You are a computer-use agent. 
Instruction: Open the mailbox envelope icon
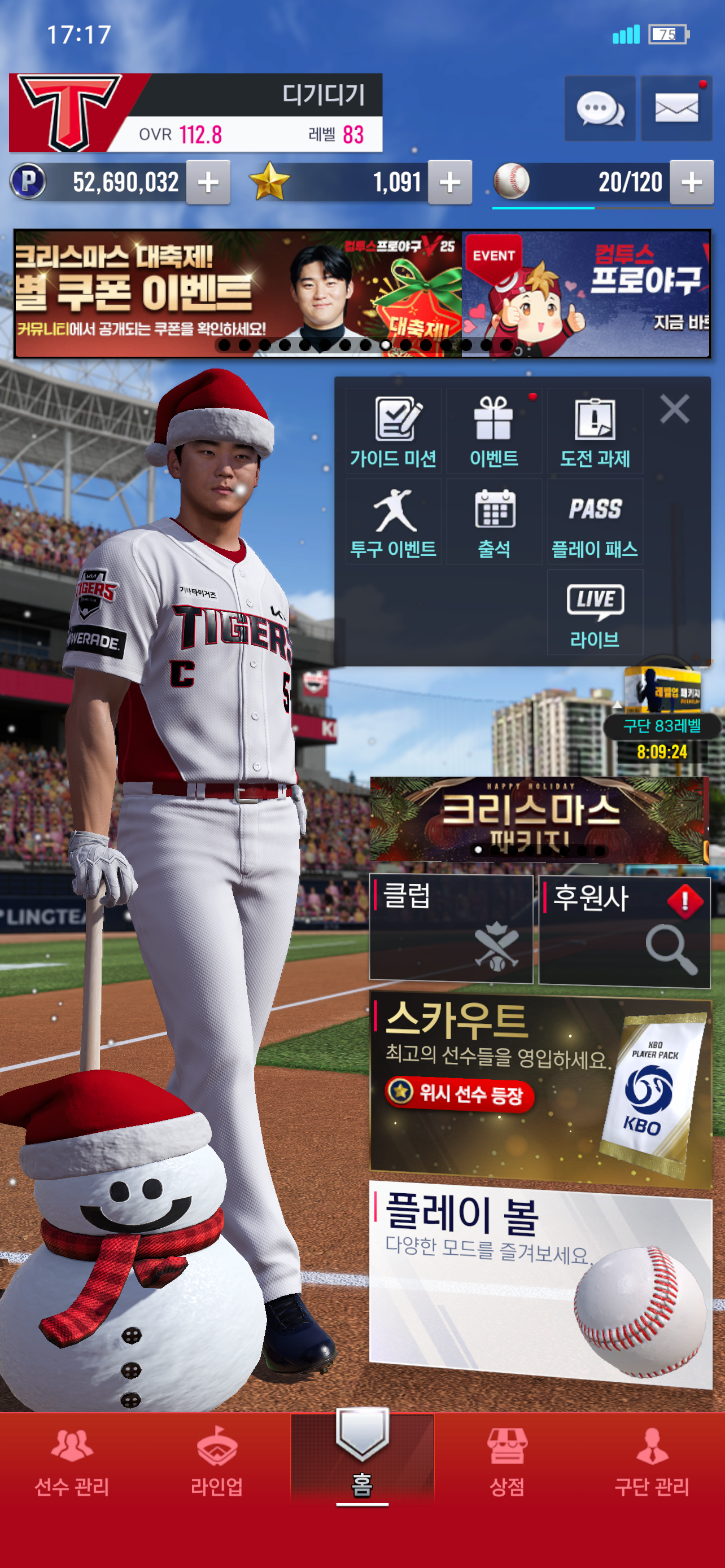676,109
